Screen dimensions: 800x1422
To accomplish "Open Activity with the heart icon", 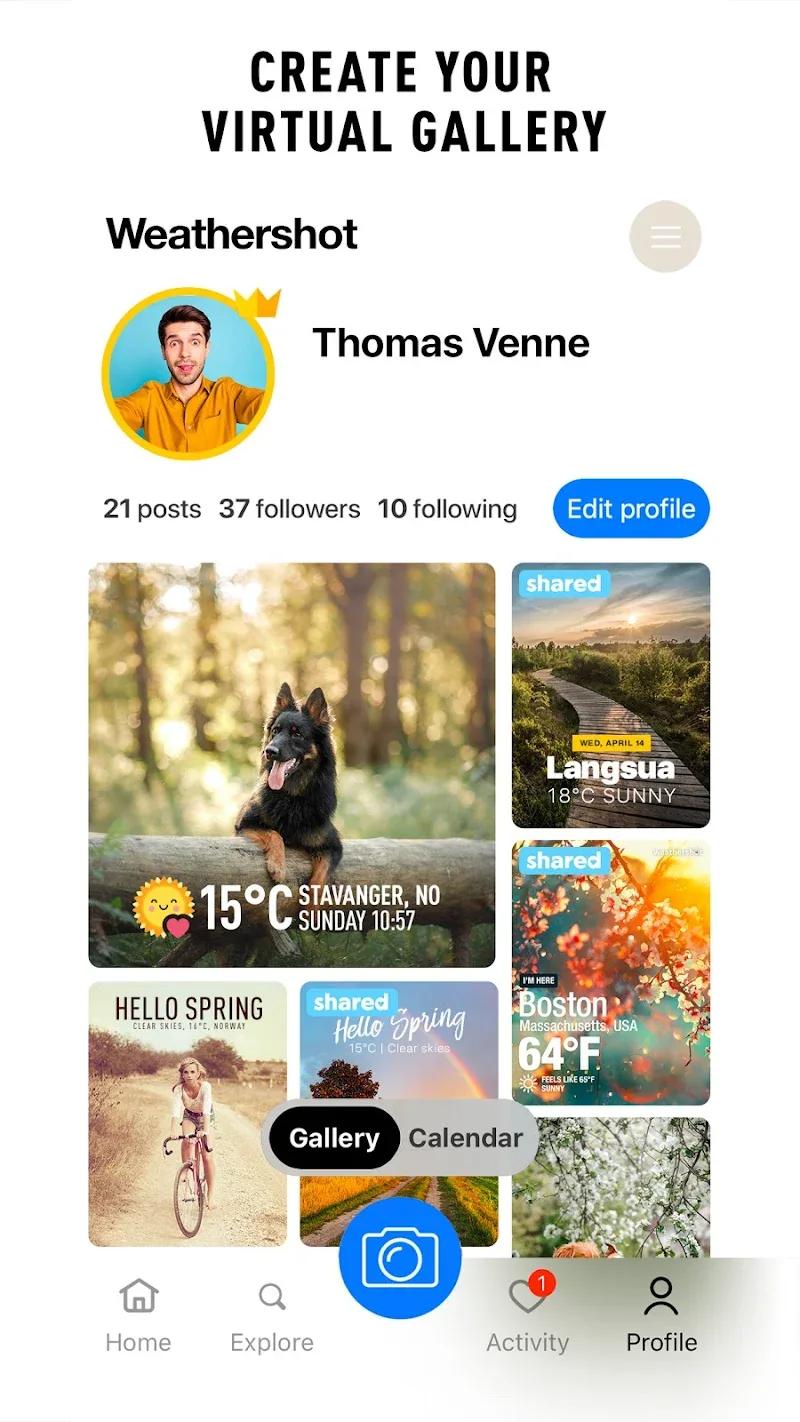I will [527, 1298].
